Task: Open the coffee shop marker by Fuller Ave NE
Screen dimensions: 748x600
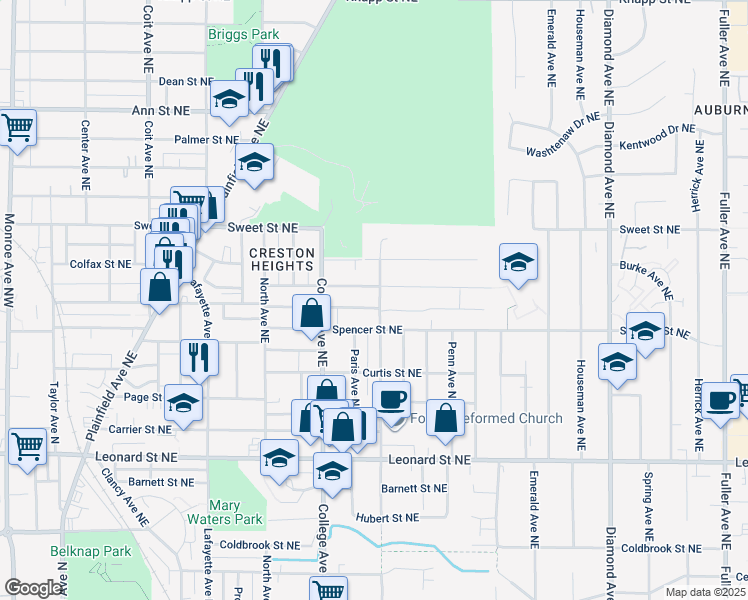Action: click(719, 400)
